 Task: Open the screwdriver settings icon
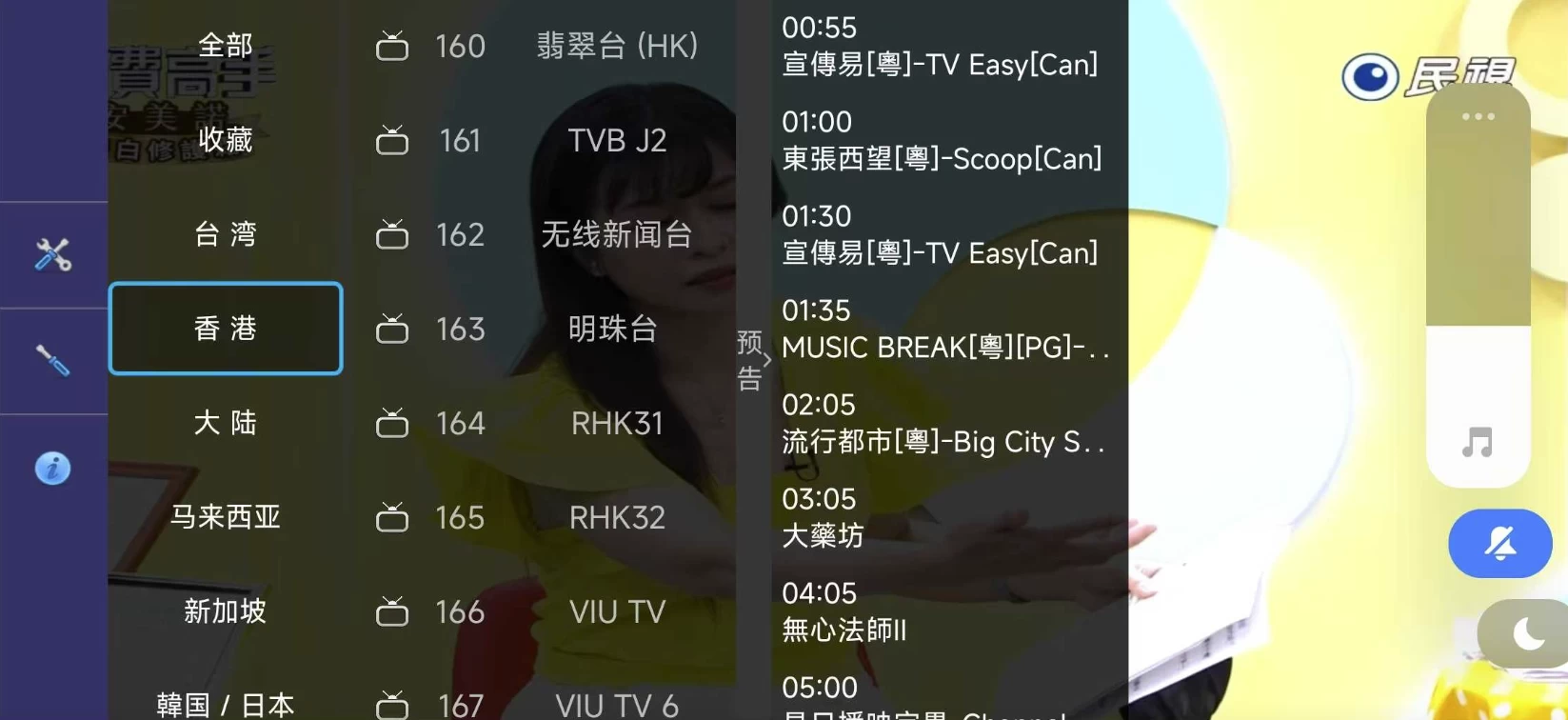53,361
